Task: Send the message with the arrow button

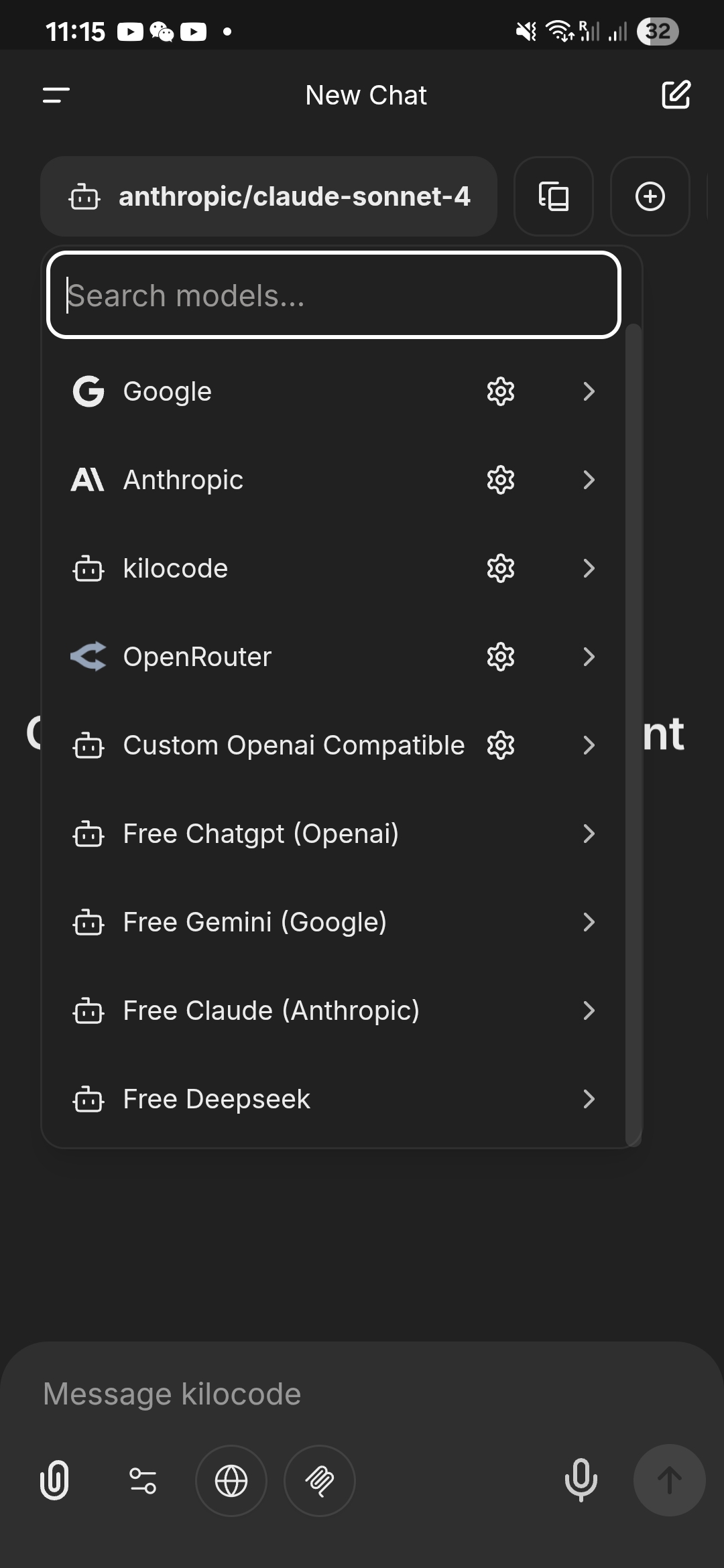Action: coord(670,1481)
